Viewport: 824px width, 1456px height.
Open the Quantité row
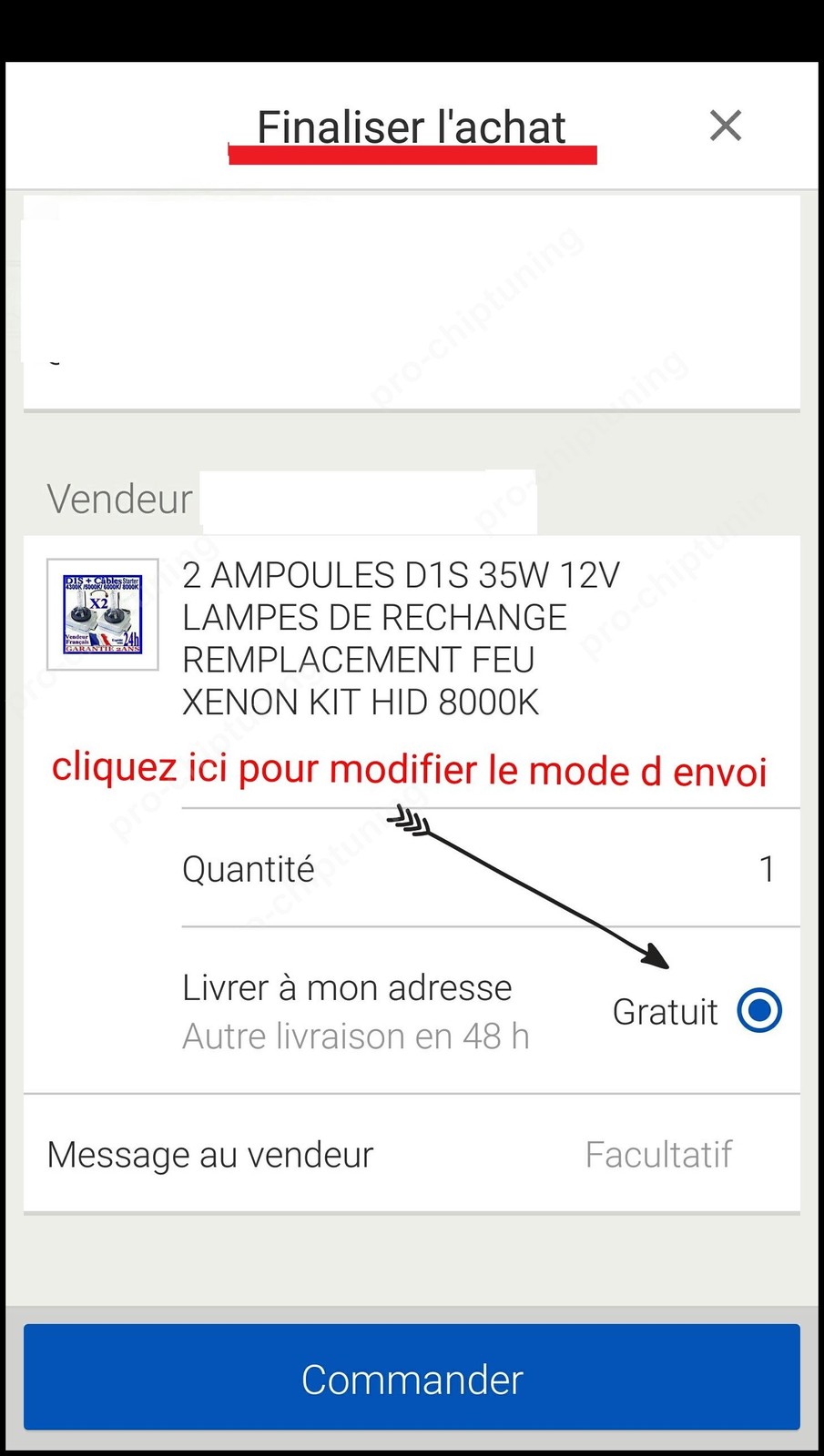(490, 869)
